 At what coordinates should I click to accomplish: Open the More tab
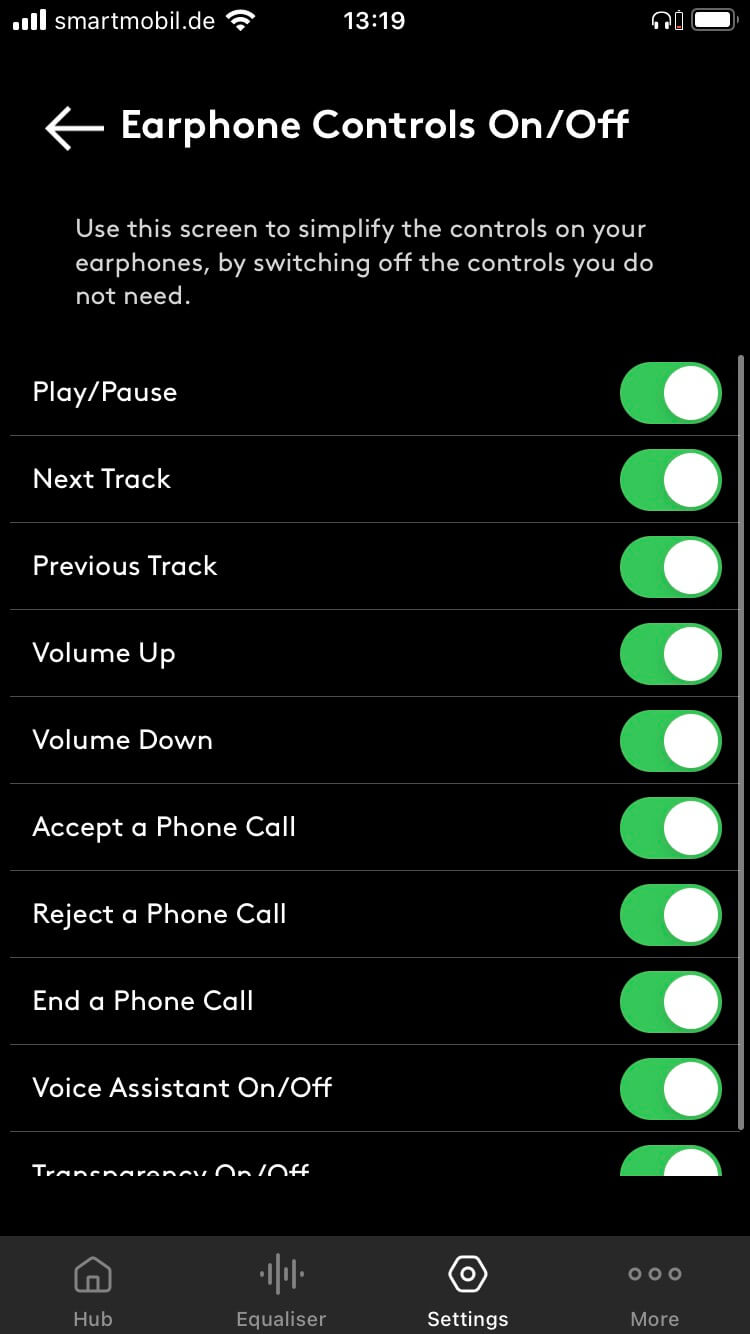[x=655, y=1290]
